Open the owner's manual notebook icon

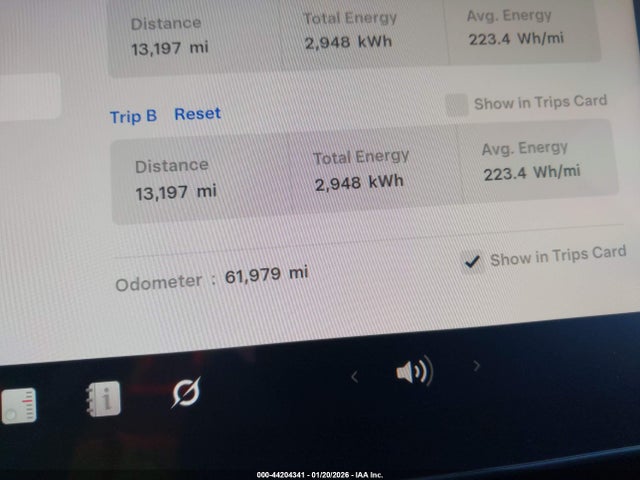point(102,399)
